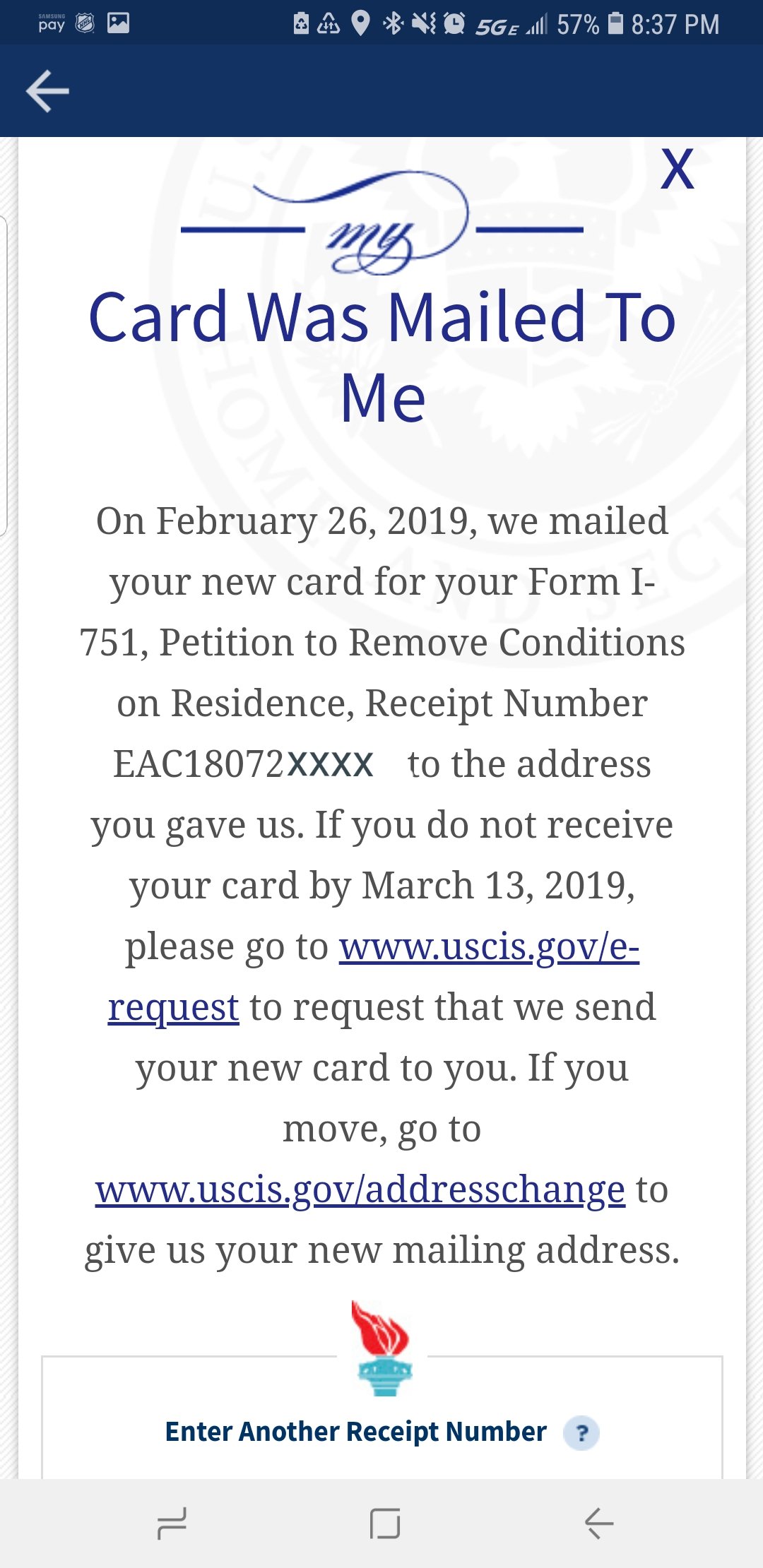
Task: Tap the system home button
Action: (x=385, y=1524)
